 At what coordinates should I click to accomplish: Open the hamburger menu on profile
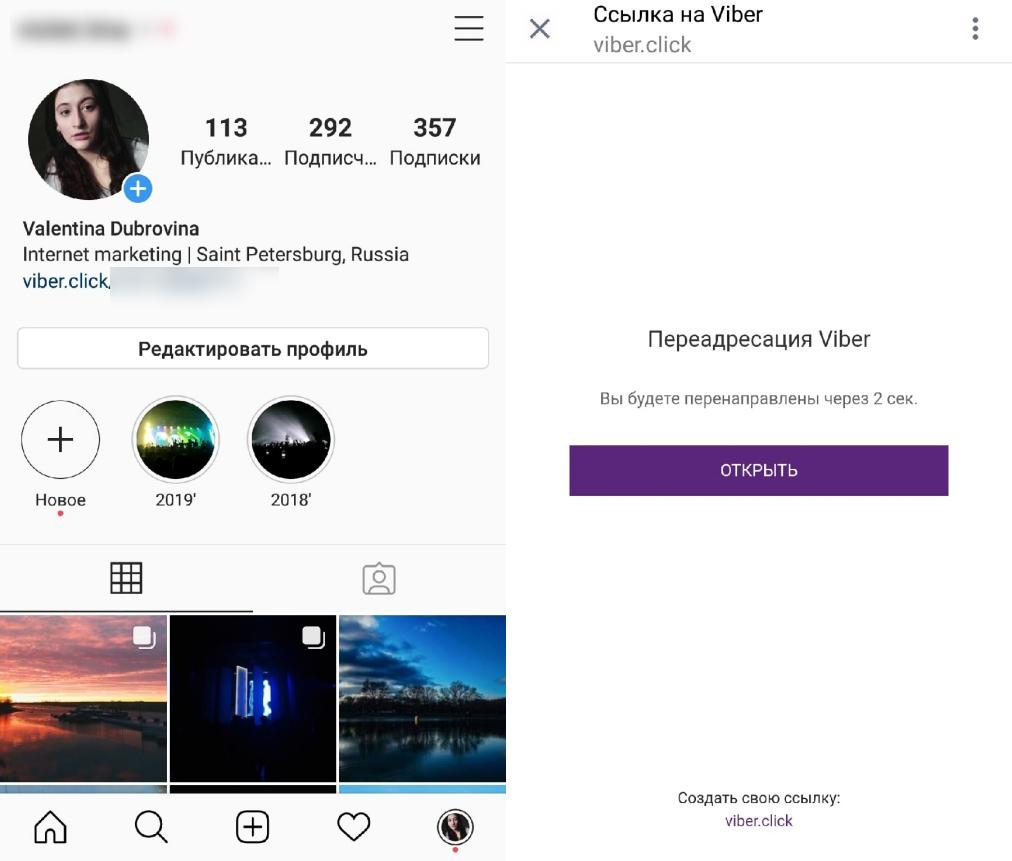point(468,29)
